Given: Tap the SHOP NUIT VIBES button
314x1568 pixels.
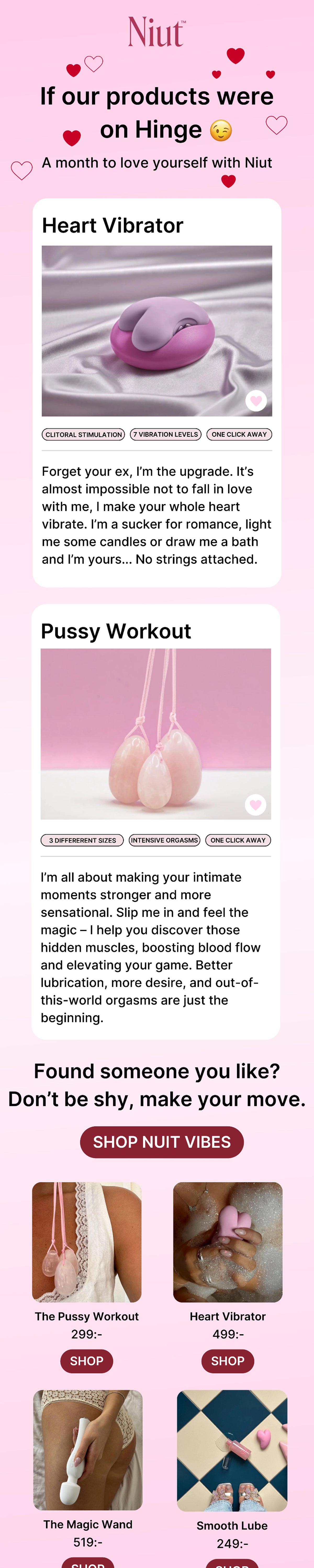Looking at the screenshot, I should (161, 1142).
